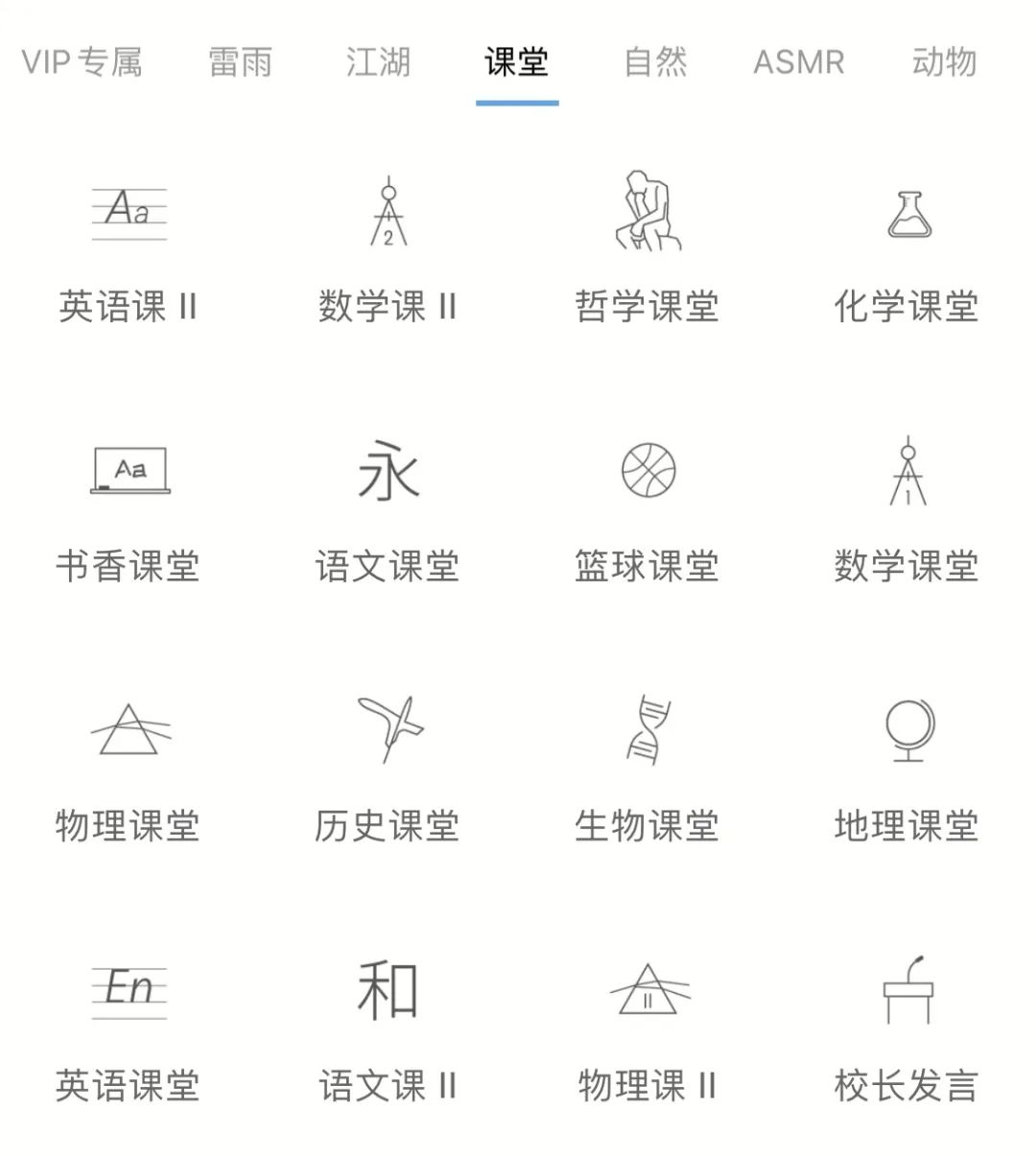Open the VIP专属 tab
This screenshot has width=1036, height=1156.
(82, 62)
